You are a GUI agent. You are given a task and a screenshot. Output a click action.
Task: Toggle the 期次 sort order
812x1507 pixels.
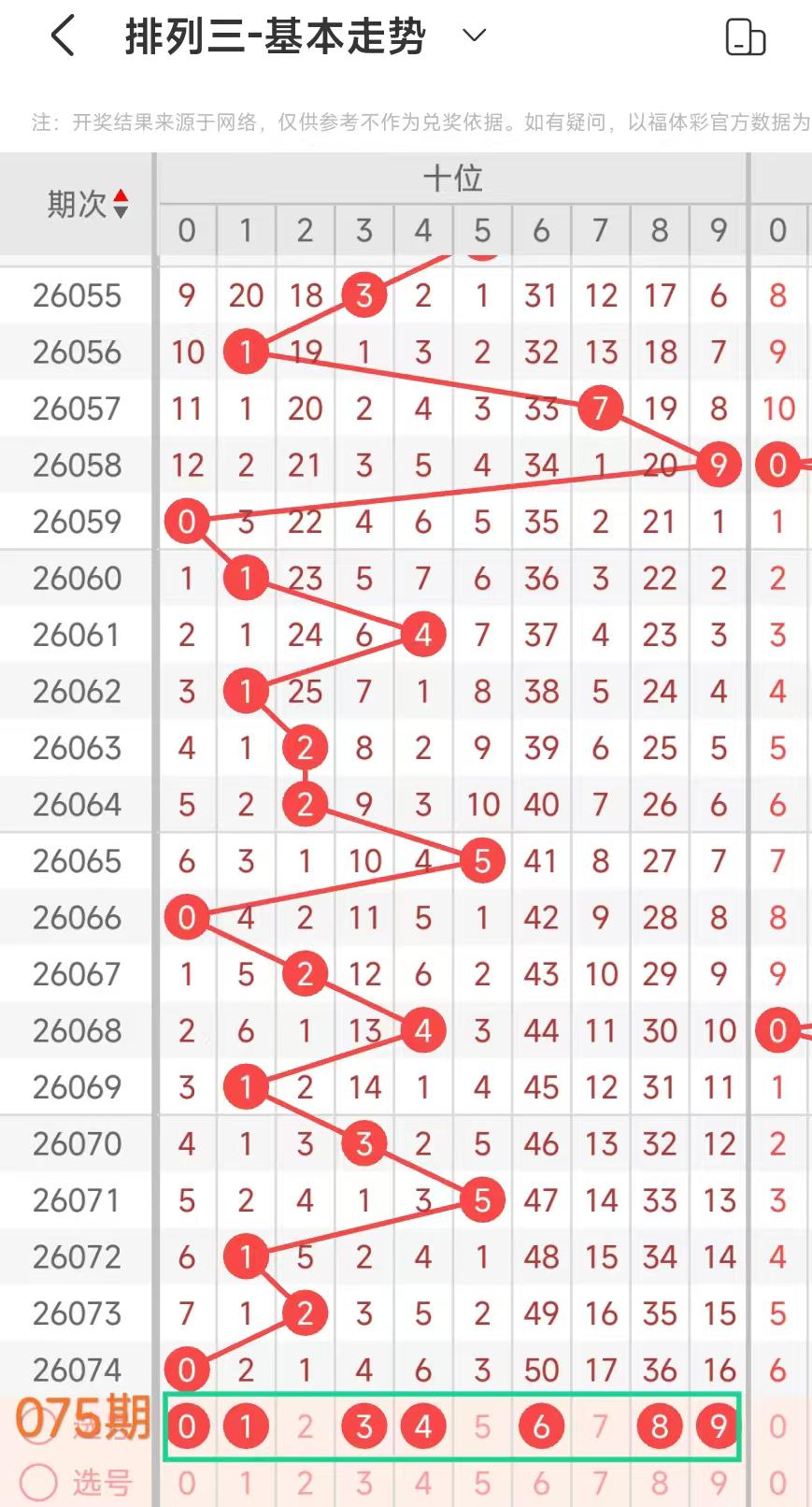point(120,204)
